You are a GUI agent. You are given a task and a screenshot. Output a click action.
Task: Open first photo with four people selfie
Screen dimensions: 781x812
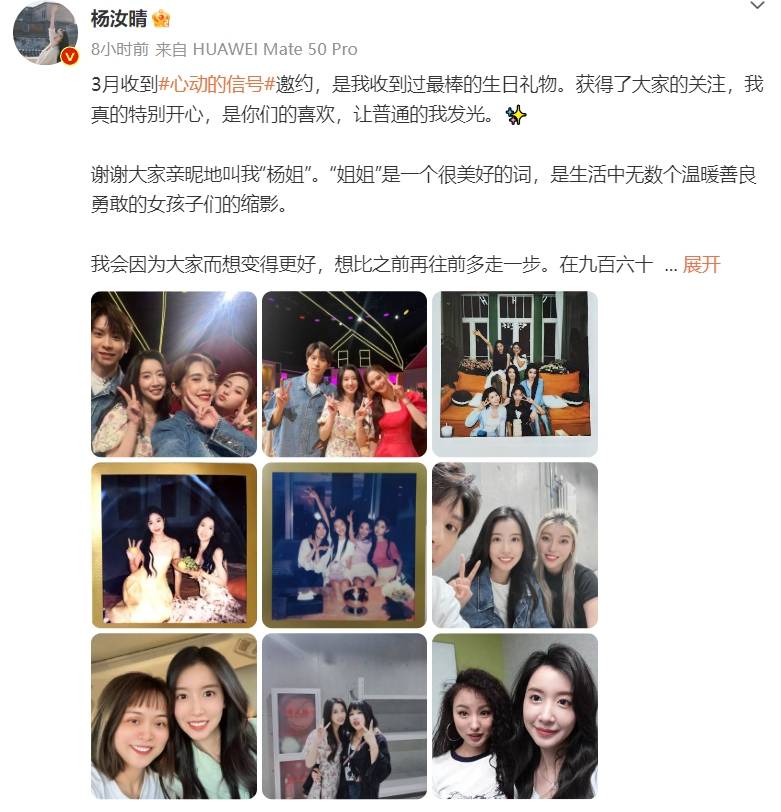[x=174, y=374]
